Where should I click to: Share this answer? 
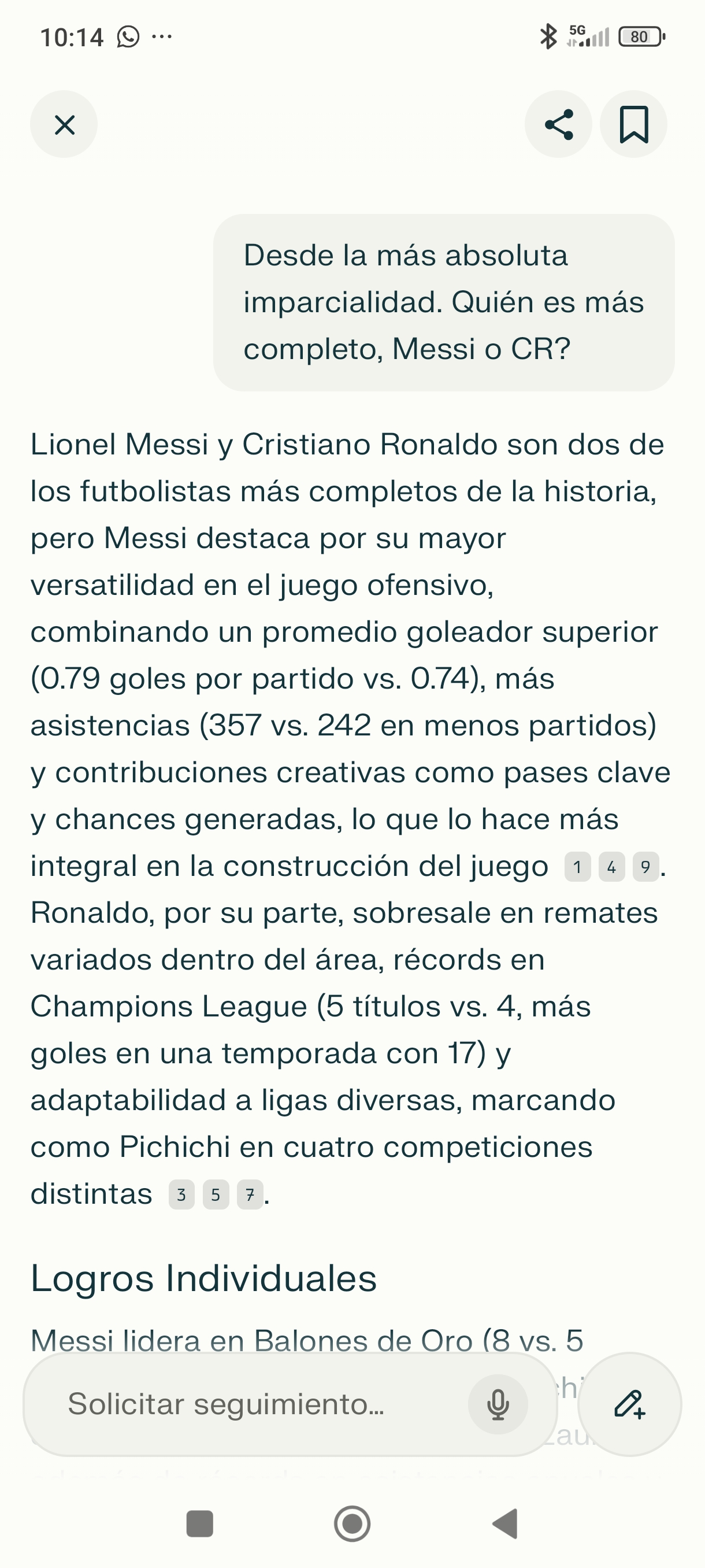coord(558,125)
